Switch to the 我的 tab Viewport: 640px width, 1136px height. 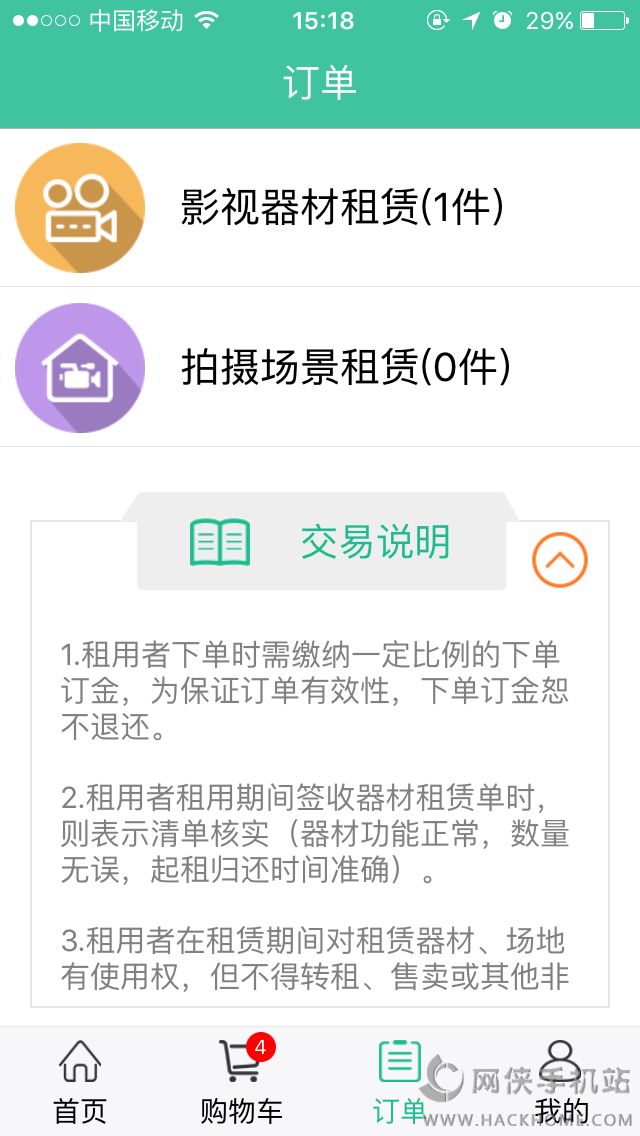click(561, 1081)
